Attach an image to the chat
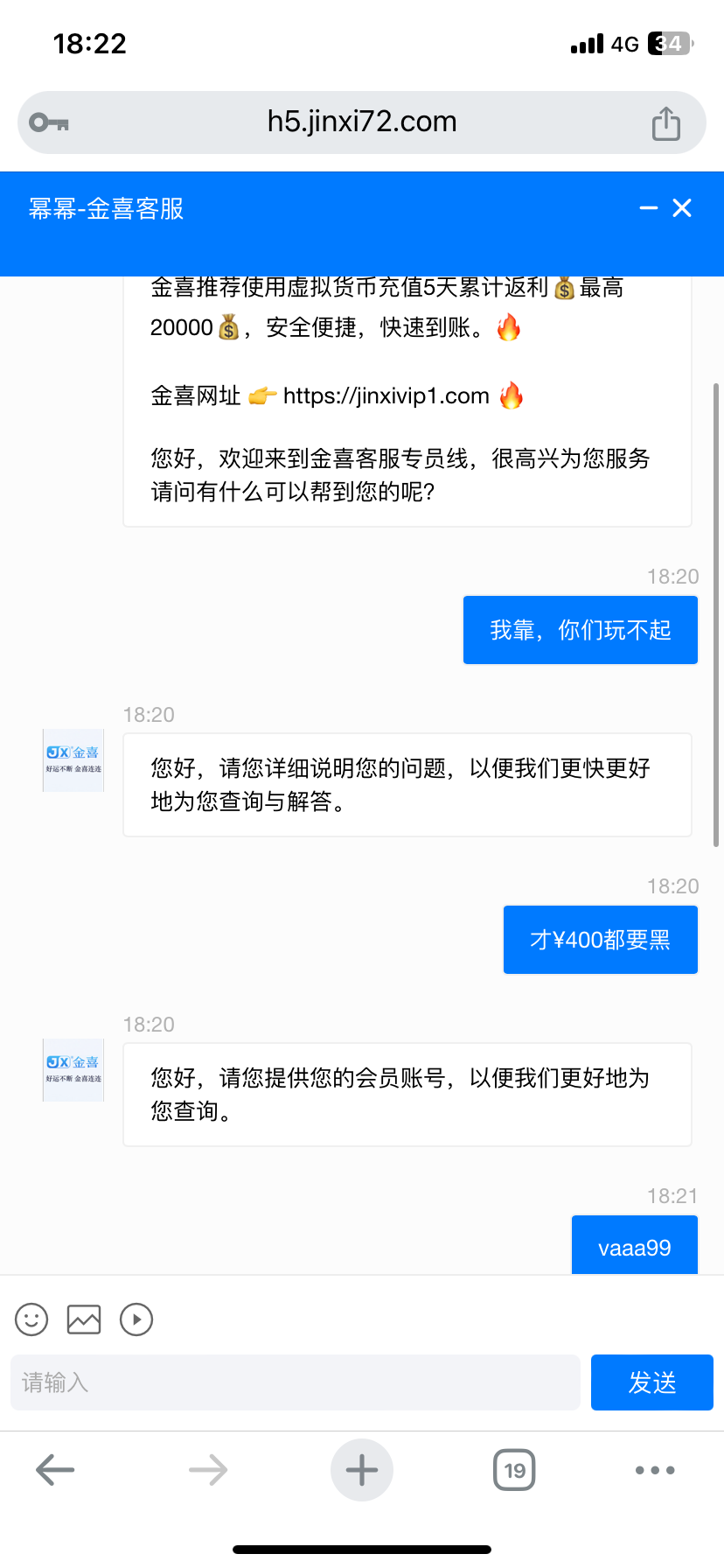The image size is (724, 1568). pyautogui.click(x=84, y=1319)
